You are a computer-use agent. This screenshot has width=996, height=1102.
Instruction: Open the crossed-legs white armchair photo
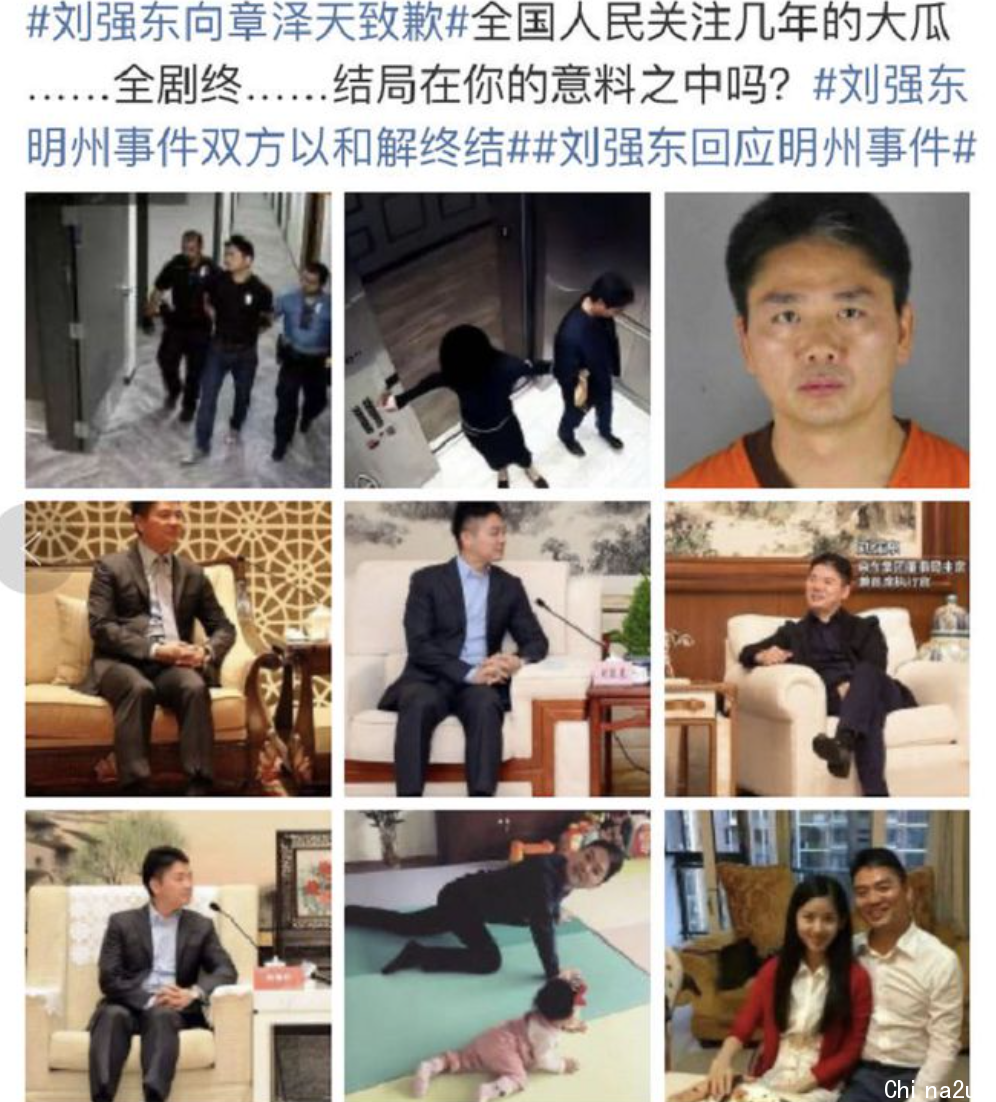pos(816,648)
